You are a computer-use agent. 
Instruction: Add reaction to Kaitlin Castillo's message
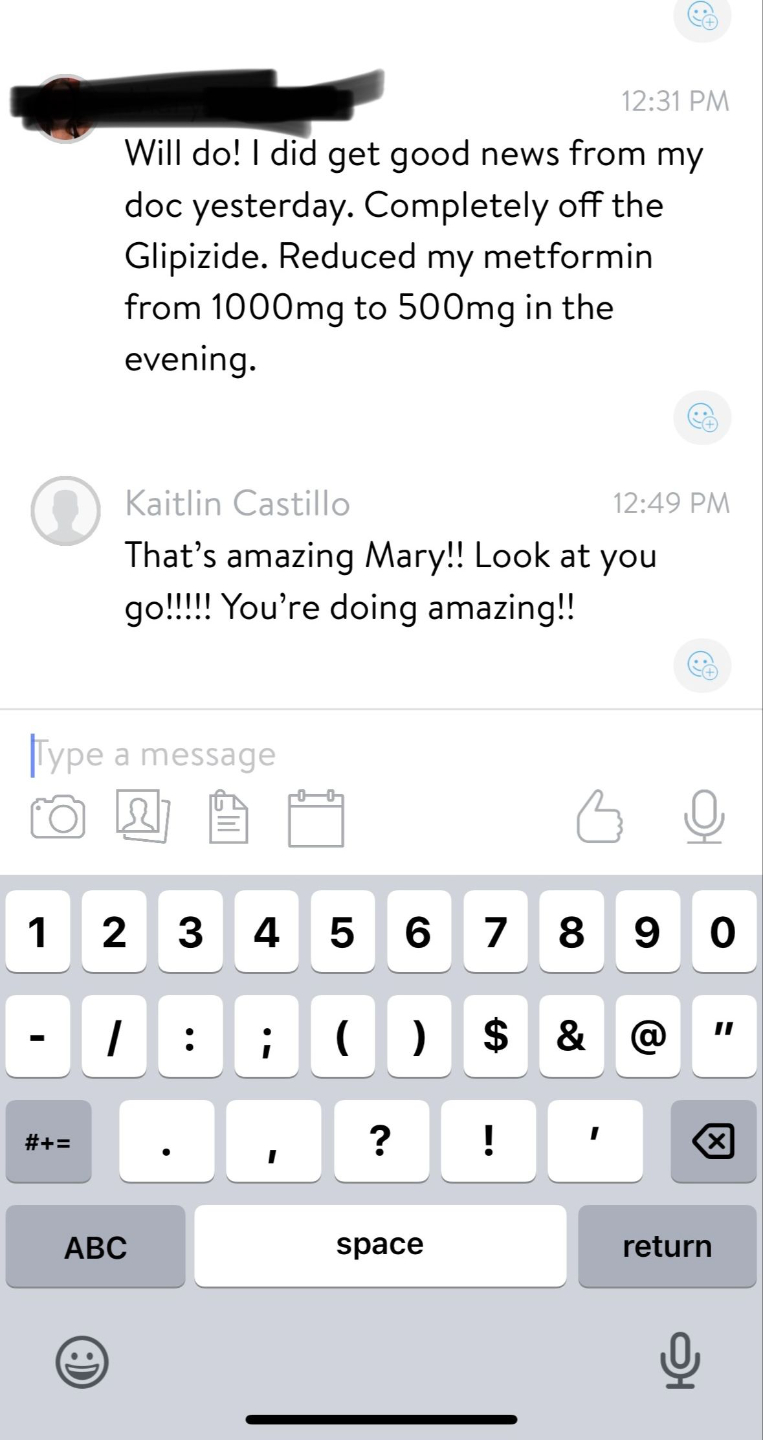click(702, 665)
